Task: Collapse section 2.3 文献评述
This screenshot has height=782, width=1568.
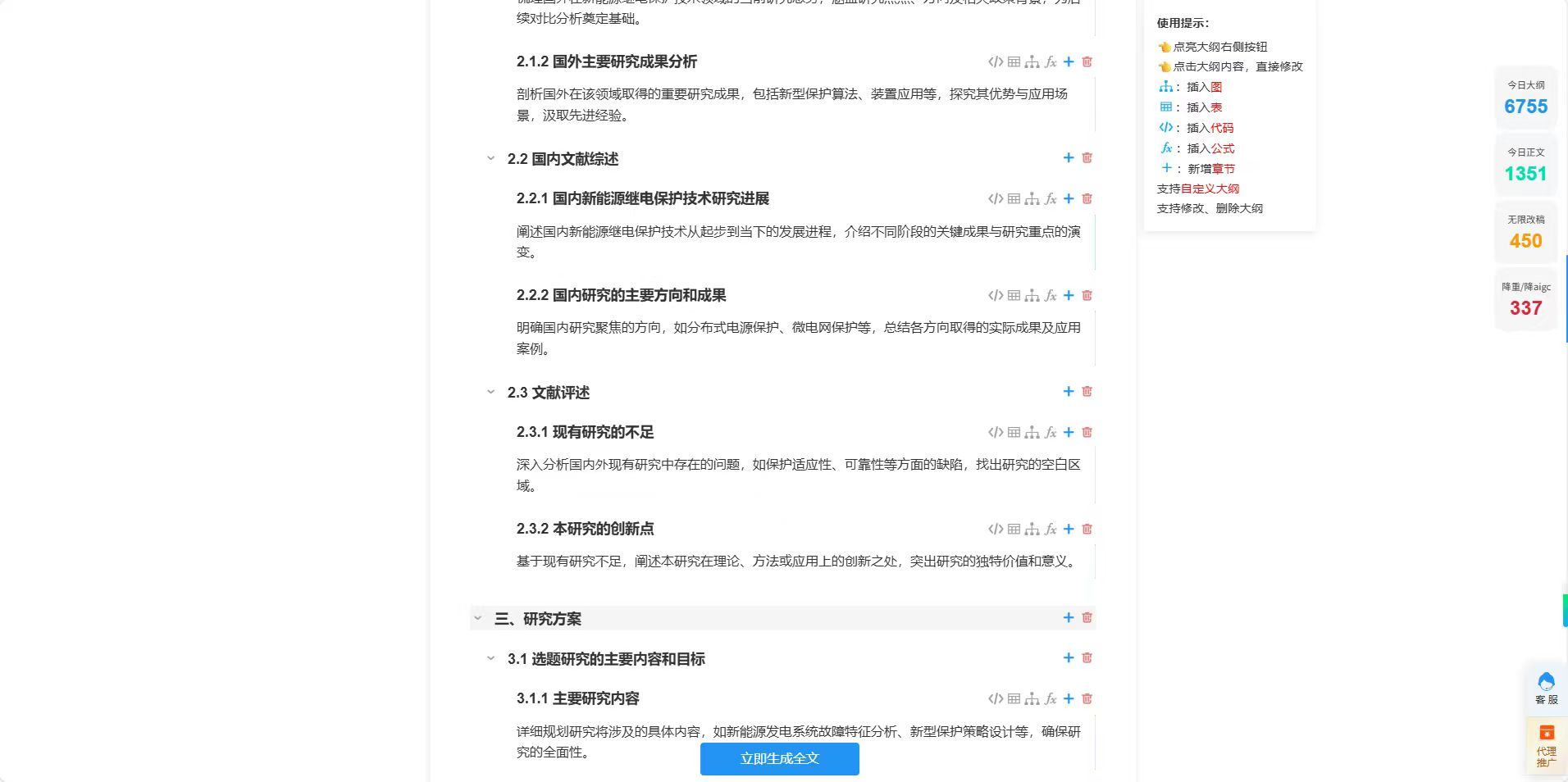Action: pos(490,392)
